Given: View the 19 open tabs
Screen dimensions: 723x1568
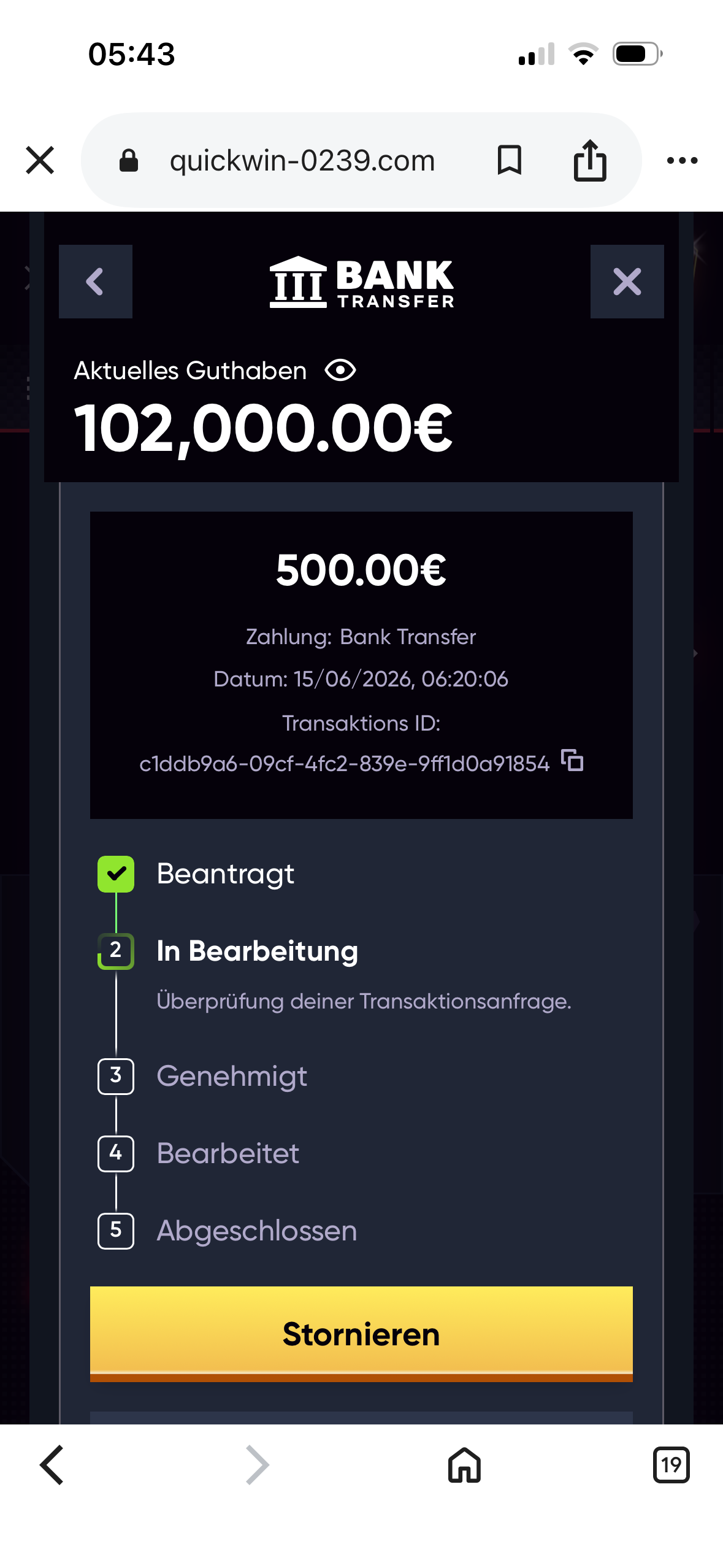Looking at the screenshot, I should [671, 1465].
